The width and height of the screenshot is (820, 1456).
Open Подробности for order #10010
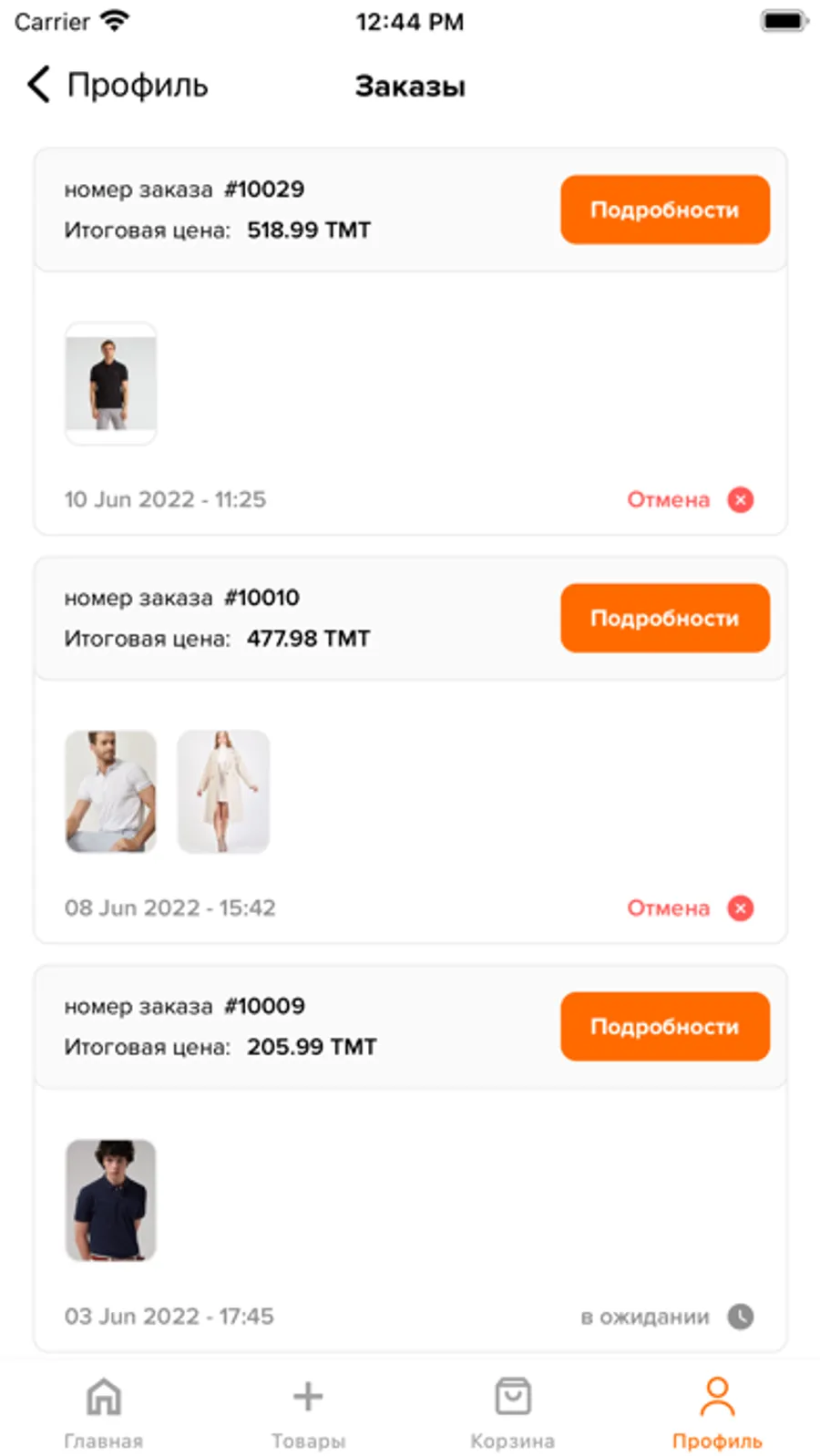coord(664,618)
